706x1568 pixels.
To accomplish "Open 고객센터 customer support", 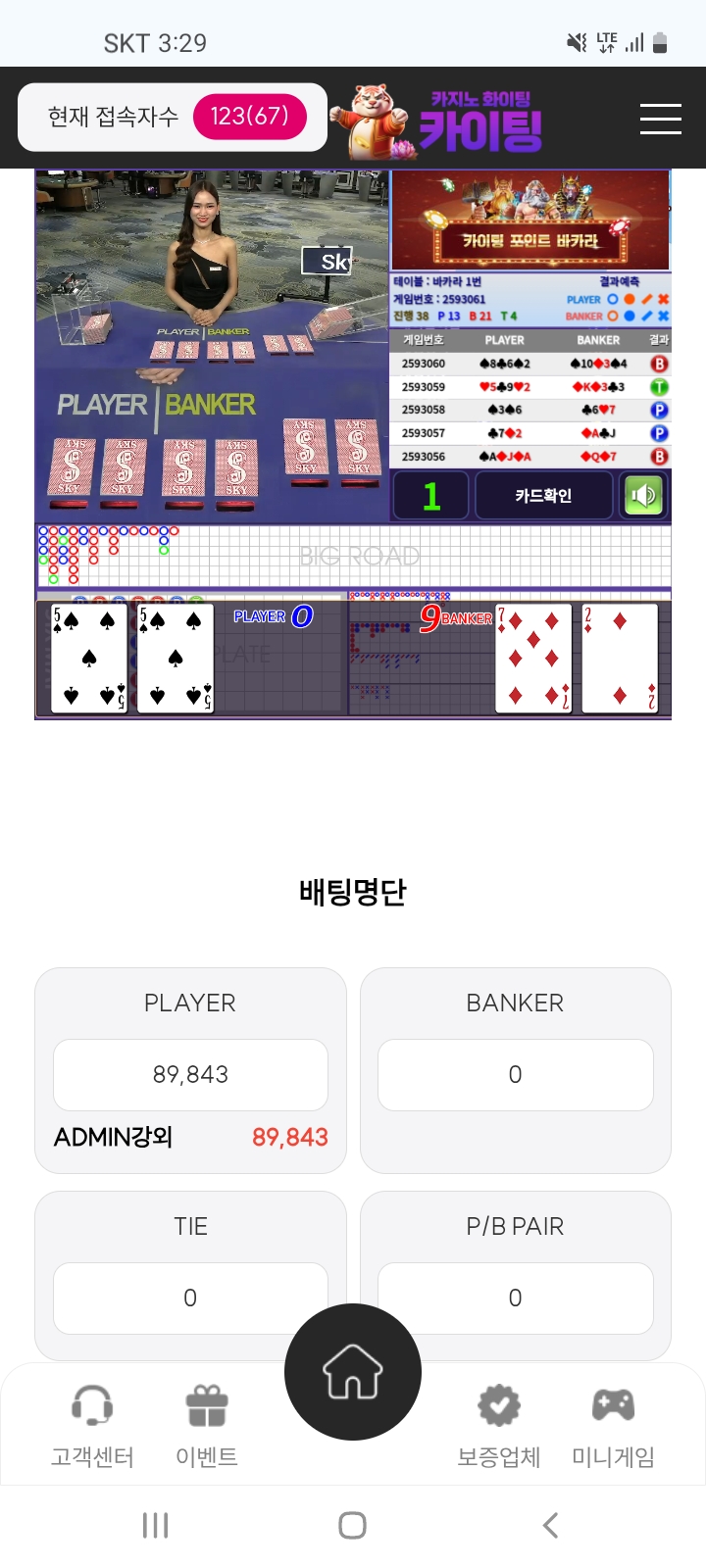I will [x=92, y=1426].
